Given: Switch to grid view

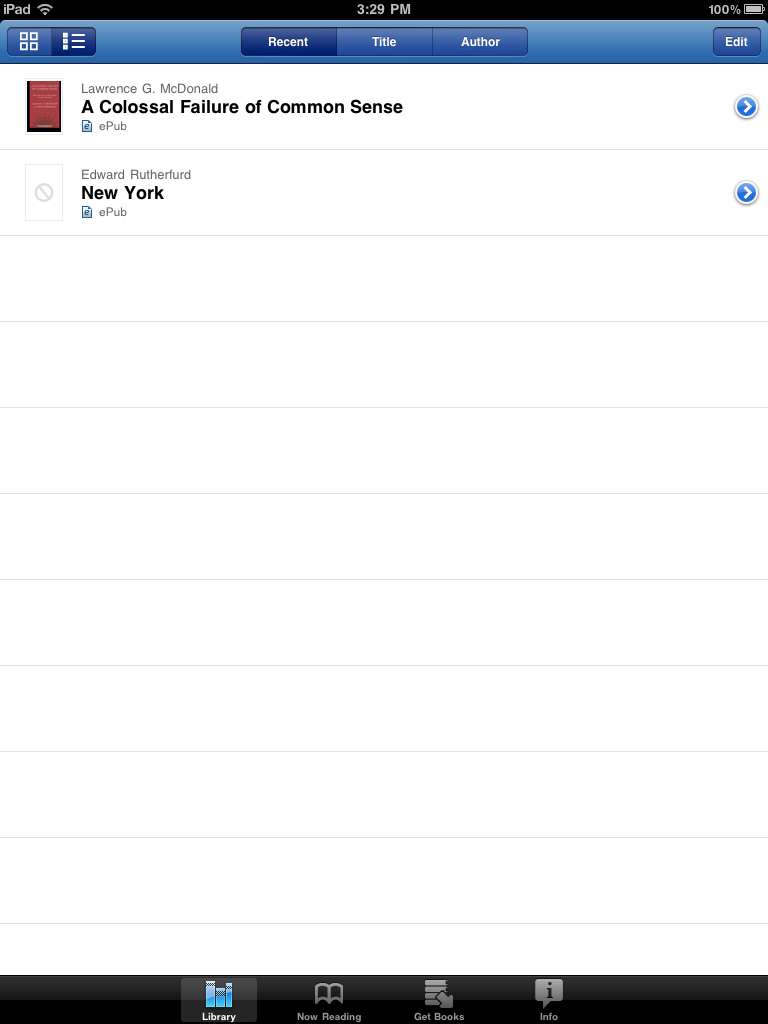Looking at the screenshot, I should (x=29, y=42).
